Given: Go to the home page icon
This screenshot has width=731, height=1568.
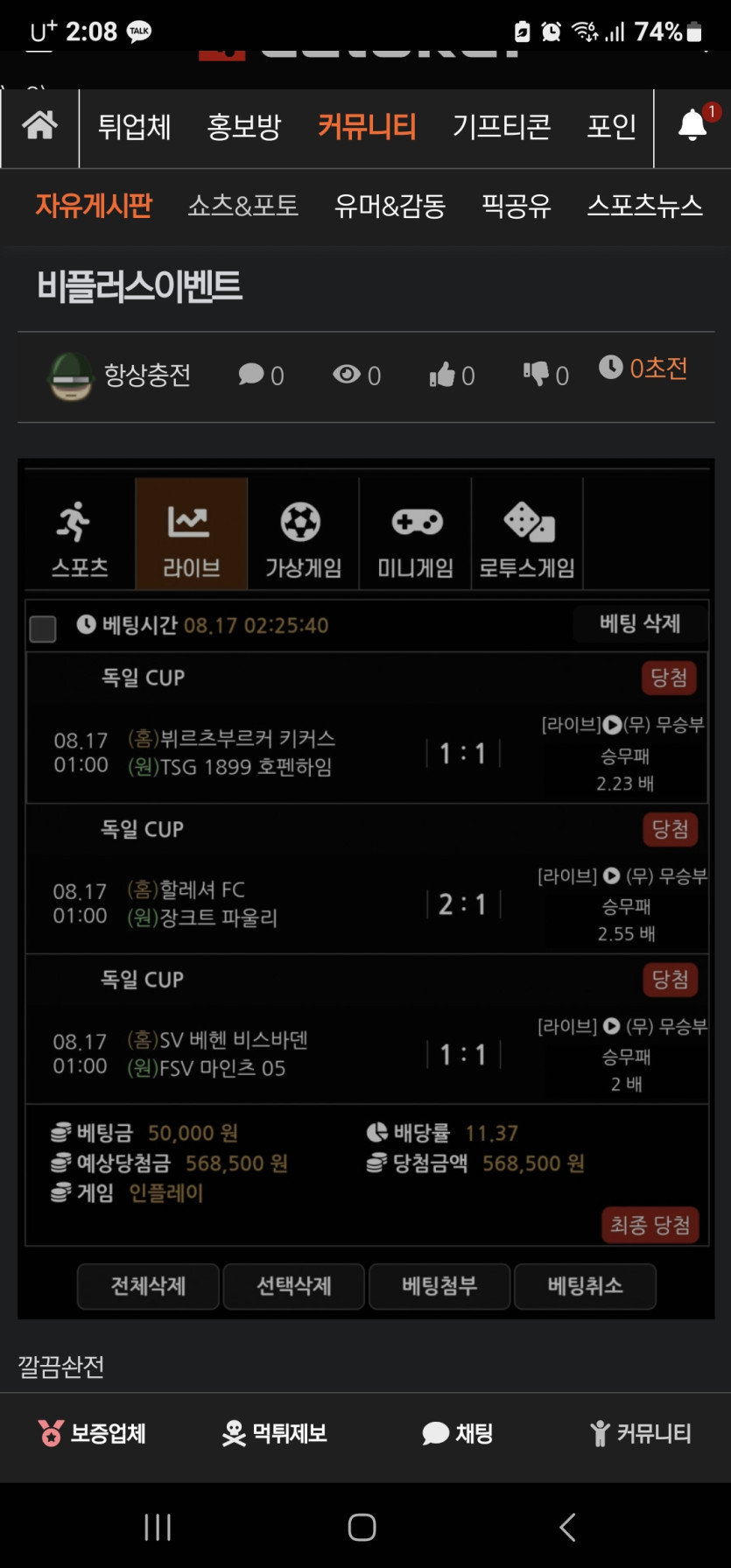Looking at the screenshot, I should pos(40,127).
